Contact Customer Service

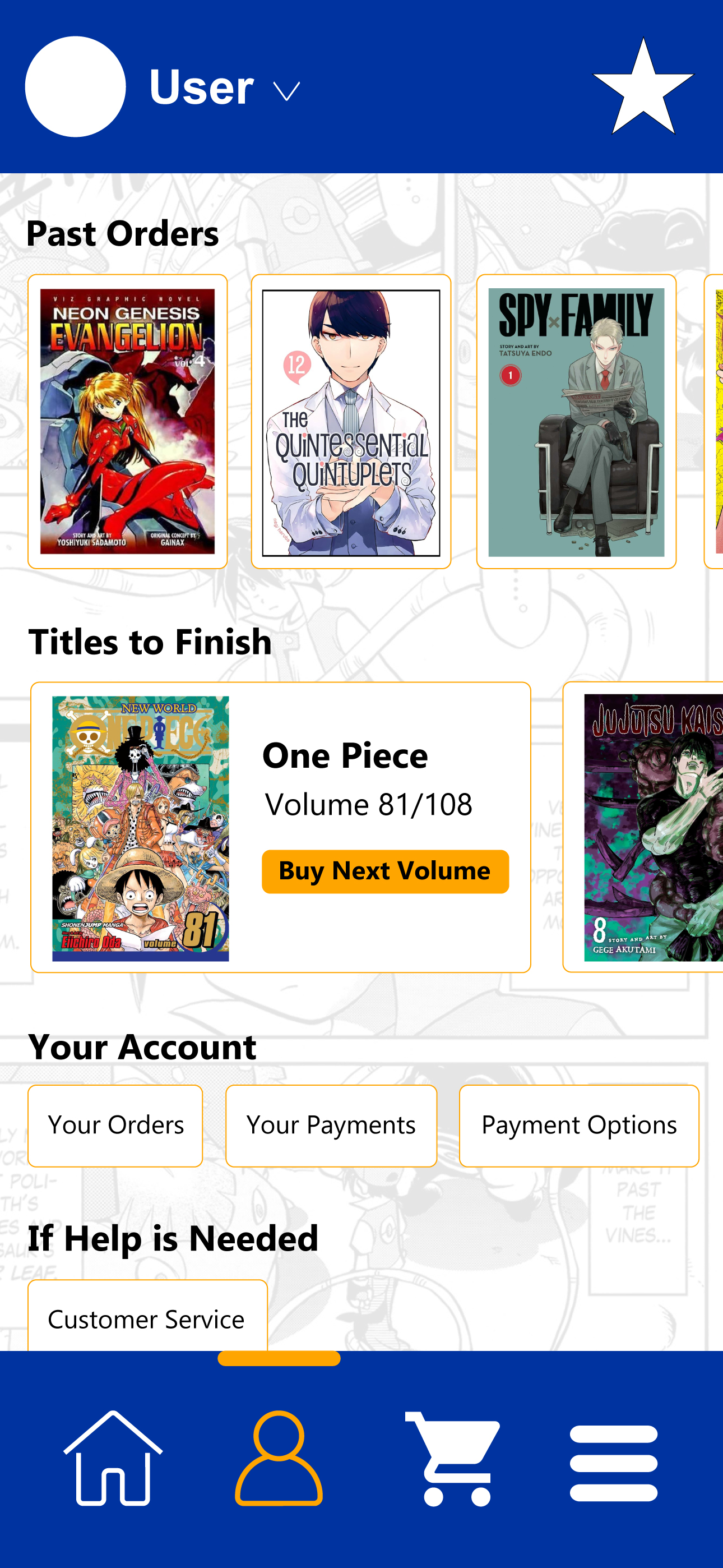pos(147,1318)
